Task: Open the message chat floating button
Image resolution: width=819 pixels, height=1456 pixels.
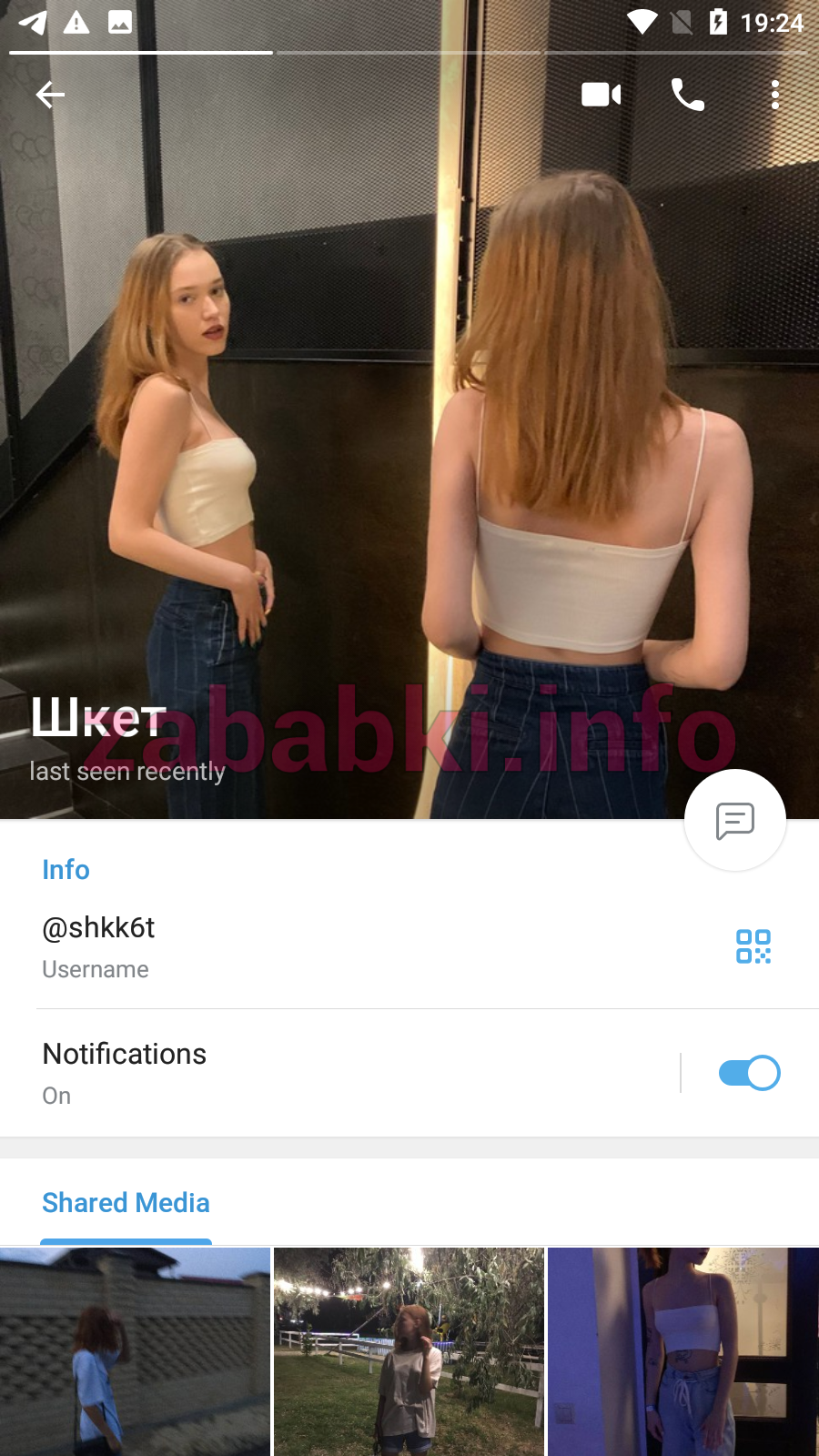Action: click(735, 821)
